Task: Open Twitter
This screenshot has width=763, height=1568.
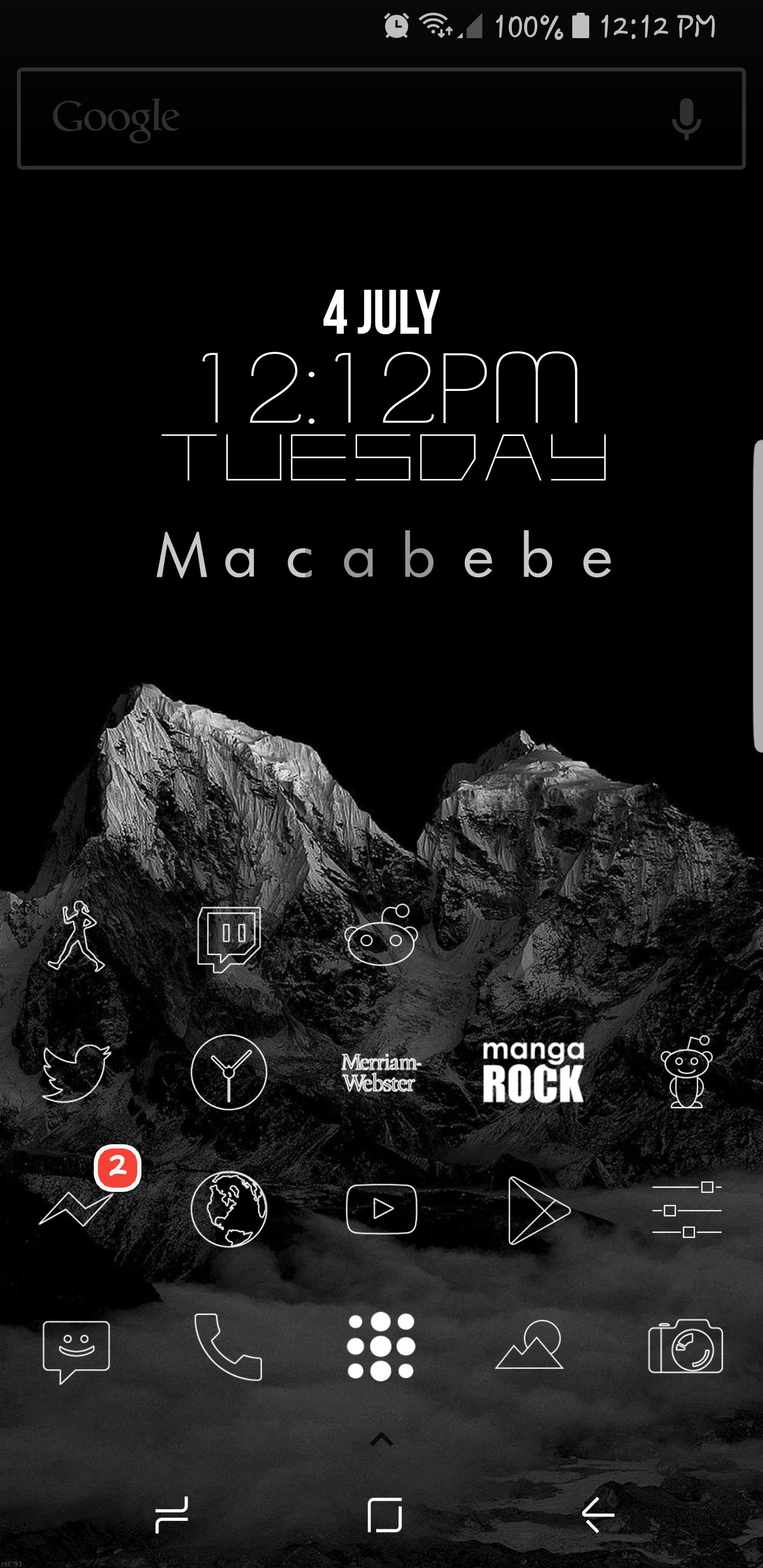Action: pyautogui.click(x=76, y=1073)
